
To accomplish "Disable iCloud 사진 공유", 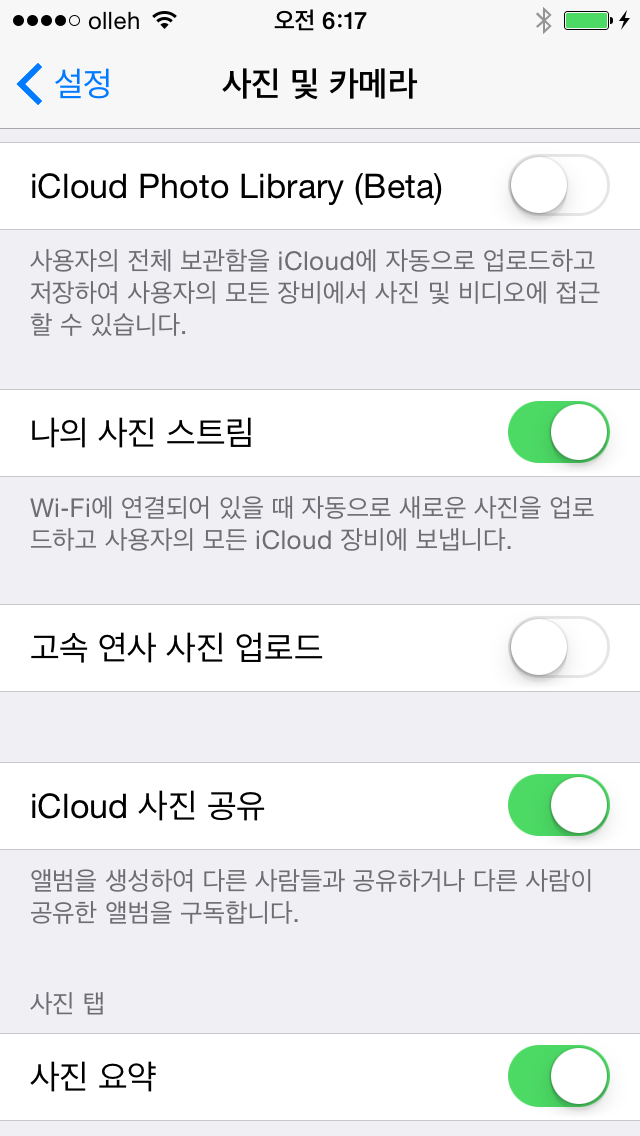I will (559, 805).
